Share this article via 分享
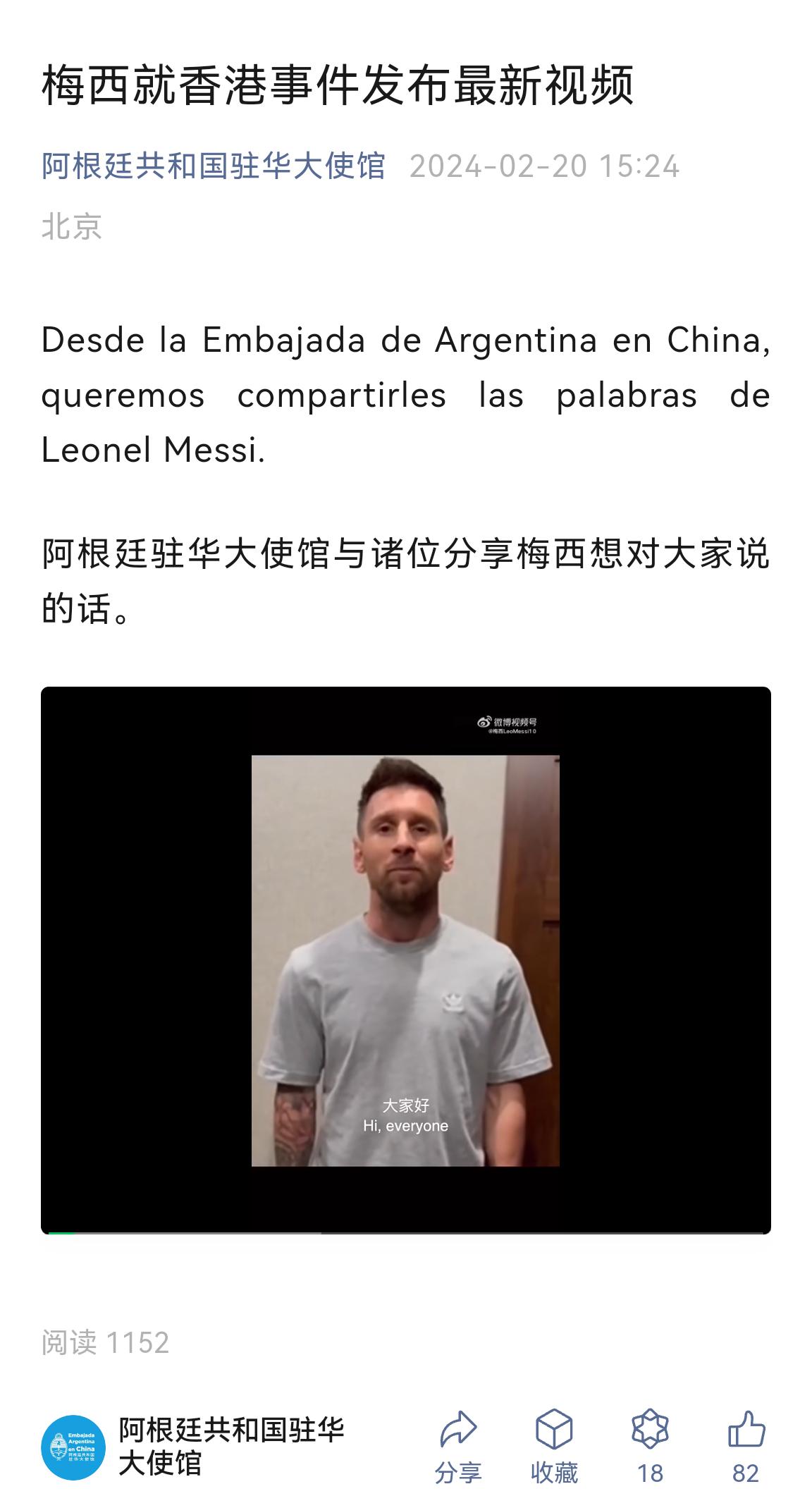This screenshot has width=812, height=1508. 458,1448
